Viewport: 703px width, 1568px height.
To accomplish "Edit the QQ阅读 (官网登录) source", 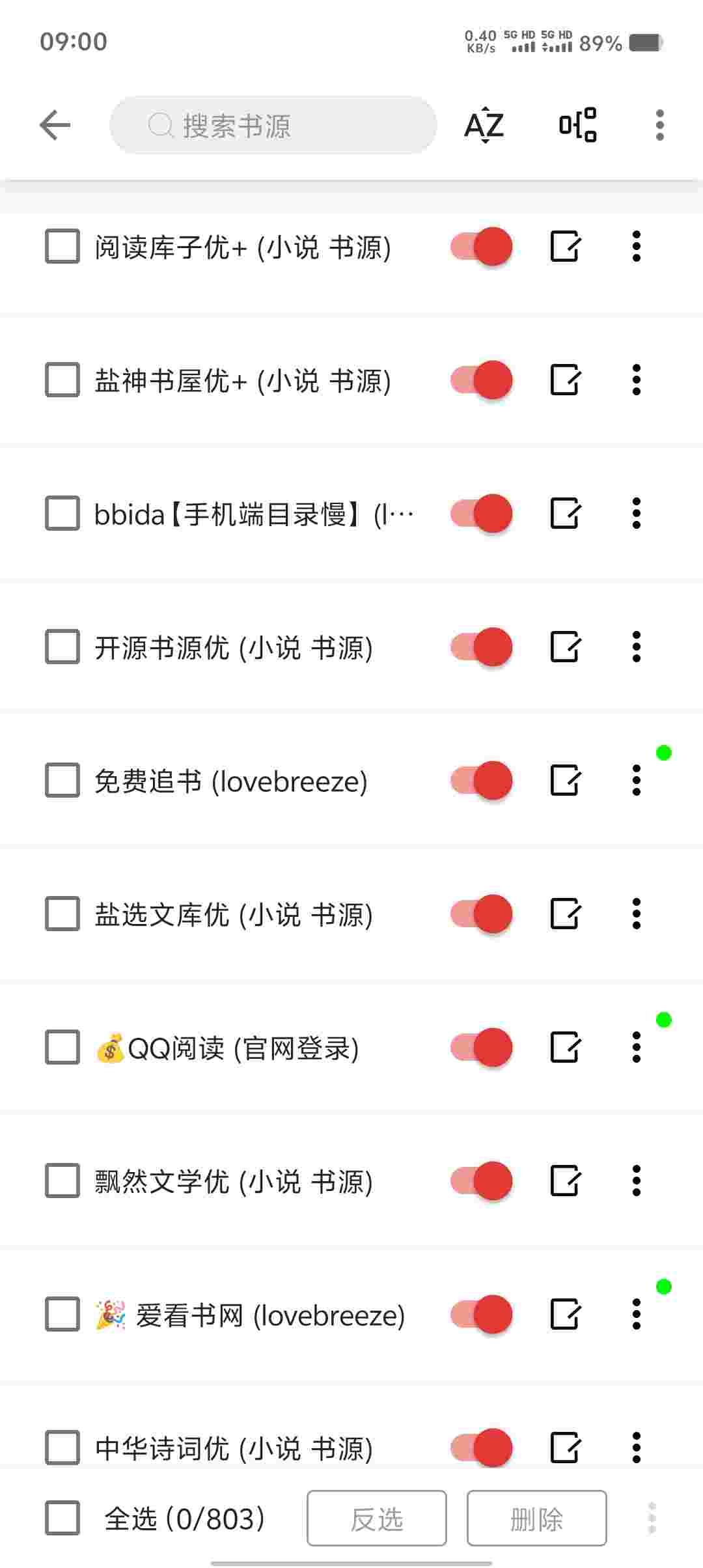I will click(564, 1048).
